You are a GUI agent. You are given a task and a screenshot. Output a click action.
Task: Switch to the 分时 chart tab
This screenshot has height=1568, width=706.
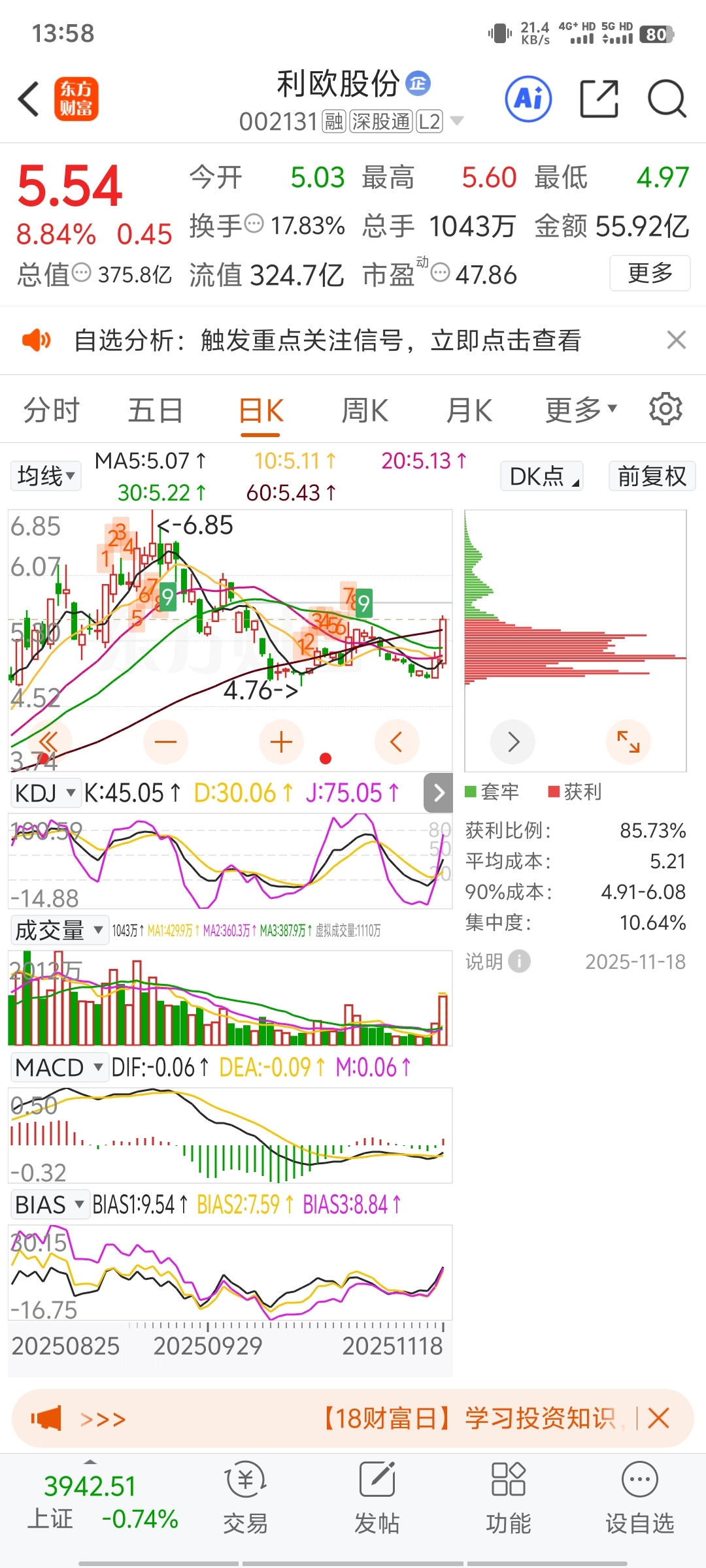click(x=51, y=410)
